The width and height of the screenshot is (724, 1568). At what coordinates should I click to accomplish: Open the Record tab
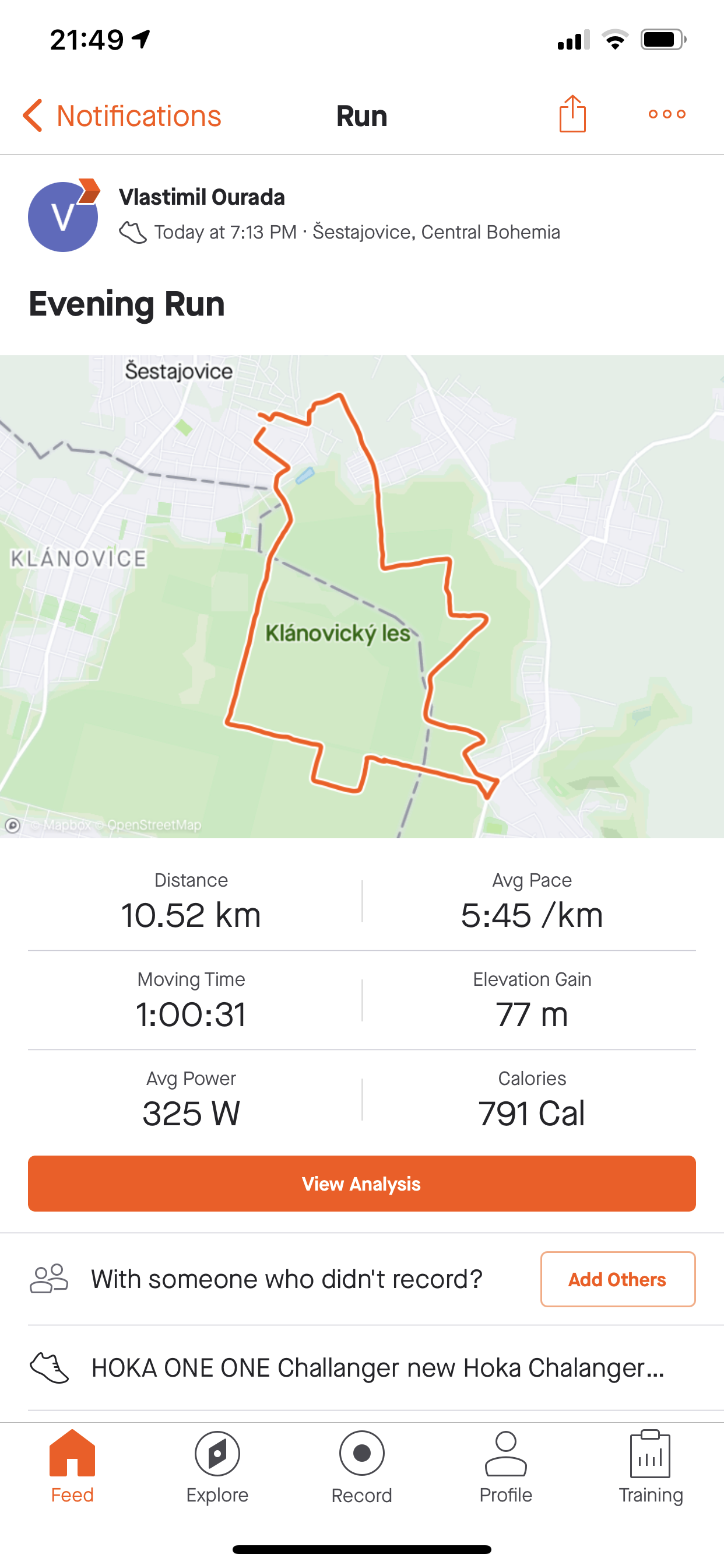pos(362,1467)
